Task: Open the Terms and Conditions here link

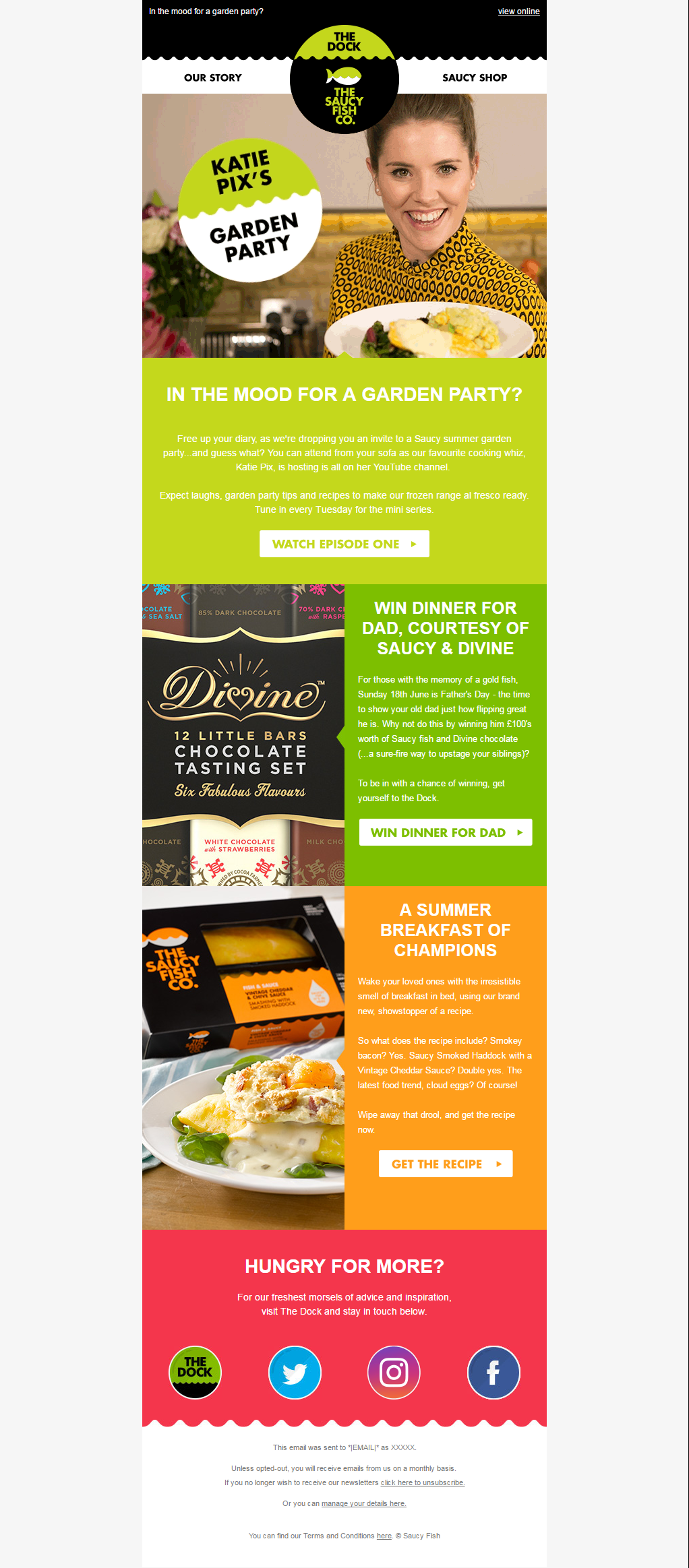Action: pyautogui.click(x=384, y=1536)
